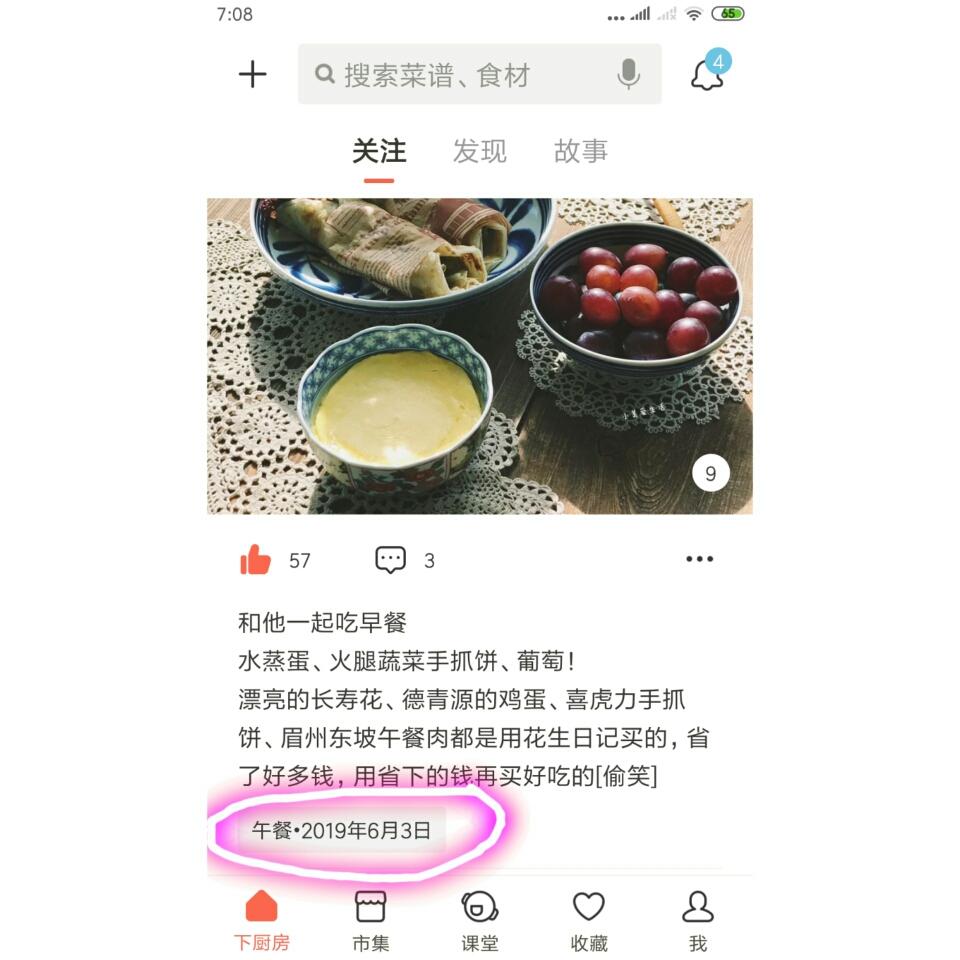Open the 收藏 favorites tab
Viewport: 960px width, 960px height.
588,921
